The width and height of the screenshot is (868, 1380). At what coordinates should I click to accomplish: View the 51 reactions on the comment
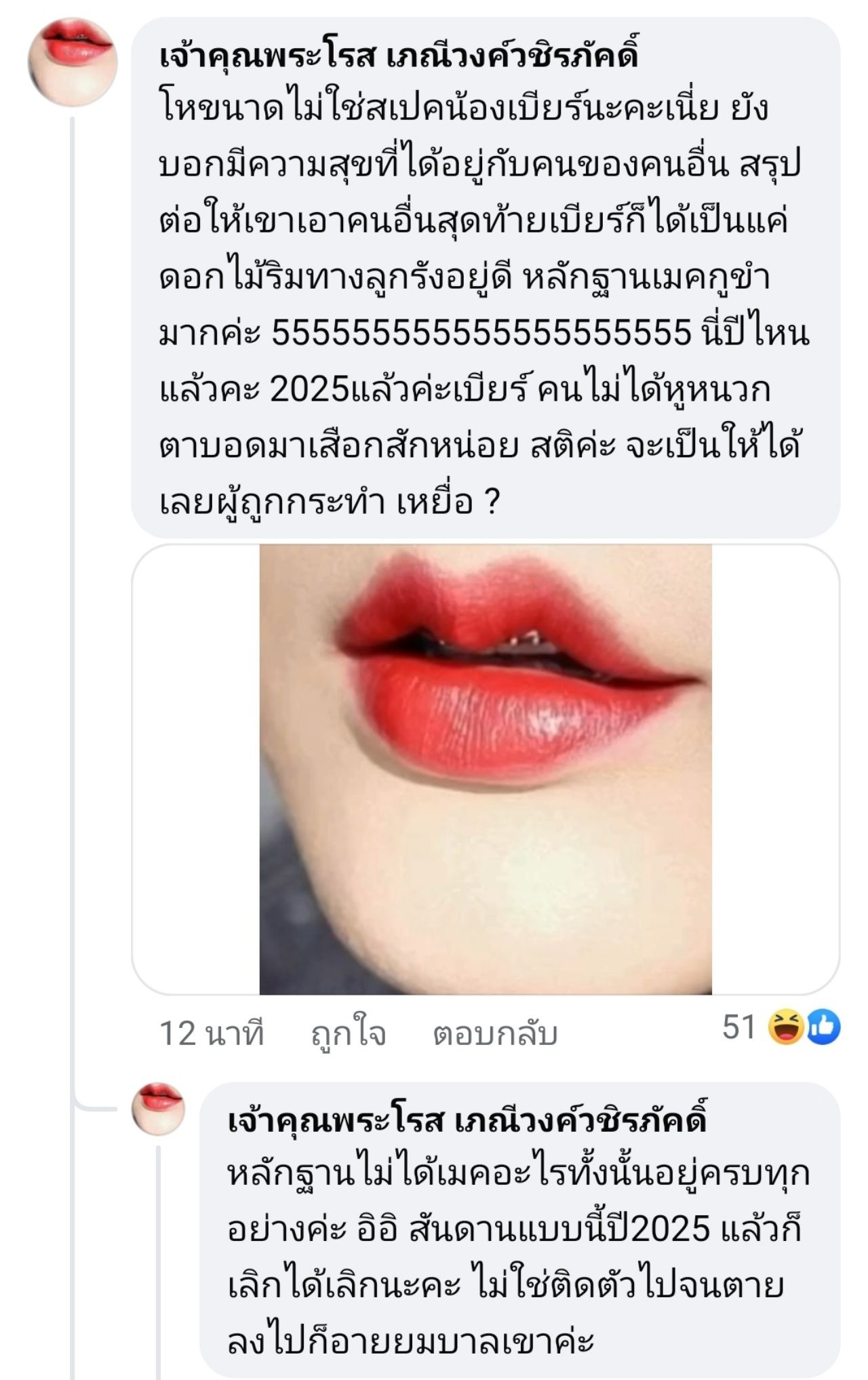(780, 1027)
